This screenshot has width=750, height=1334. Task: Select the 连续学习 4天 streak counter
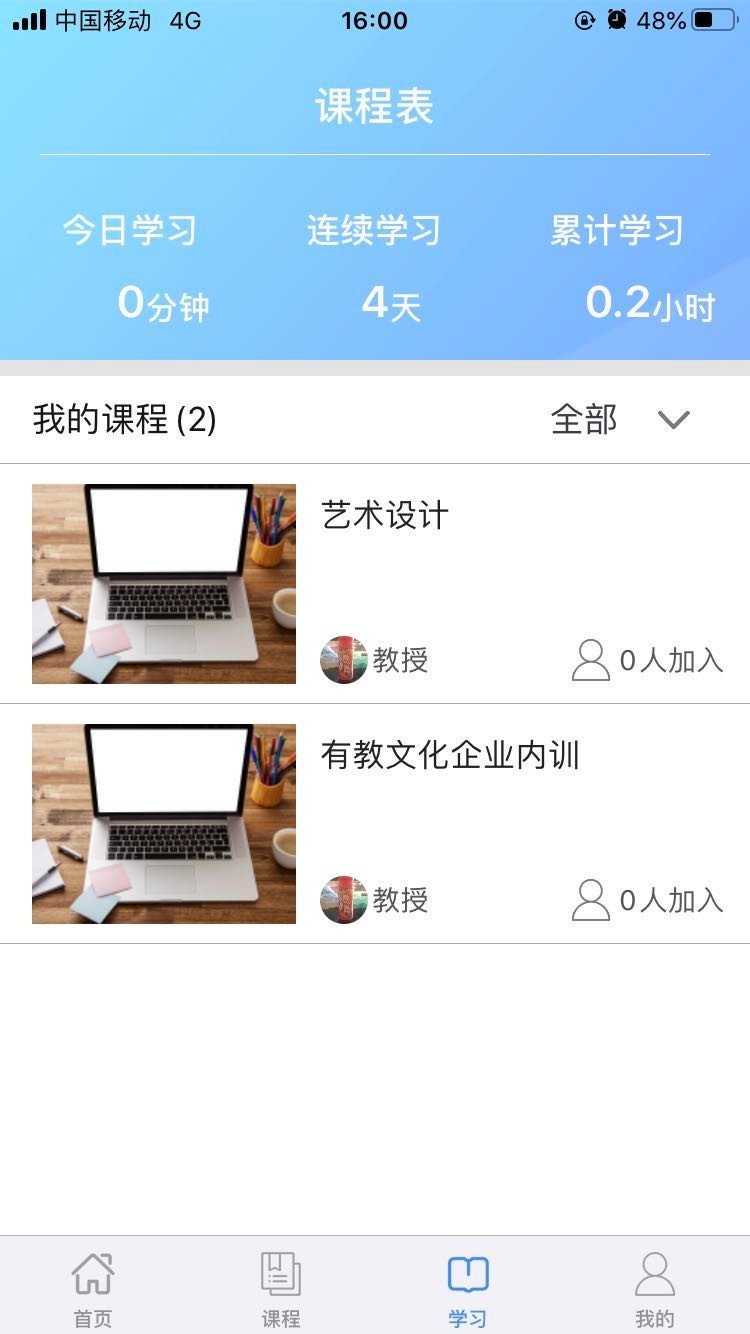coord(374,265)
